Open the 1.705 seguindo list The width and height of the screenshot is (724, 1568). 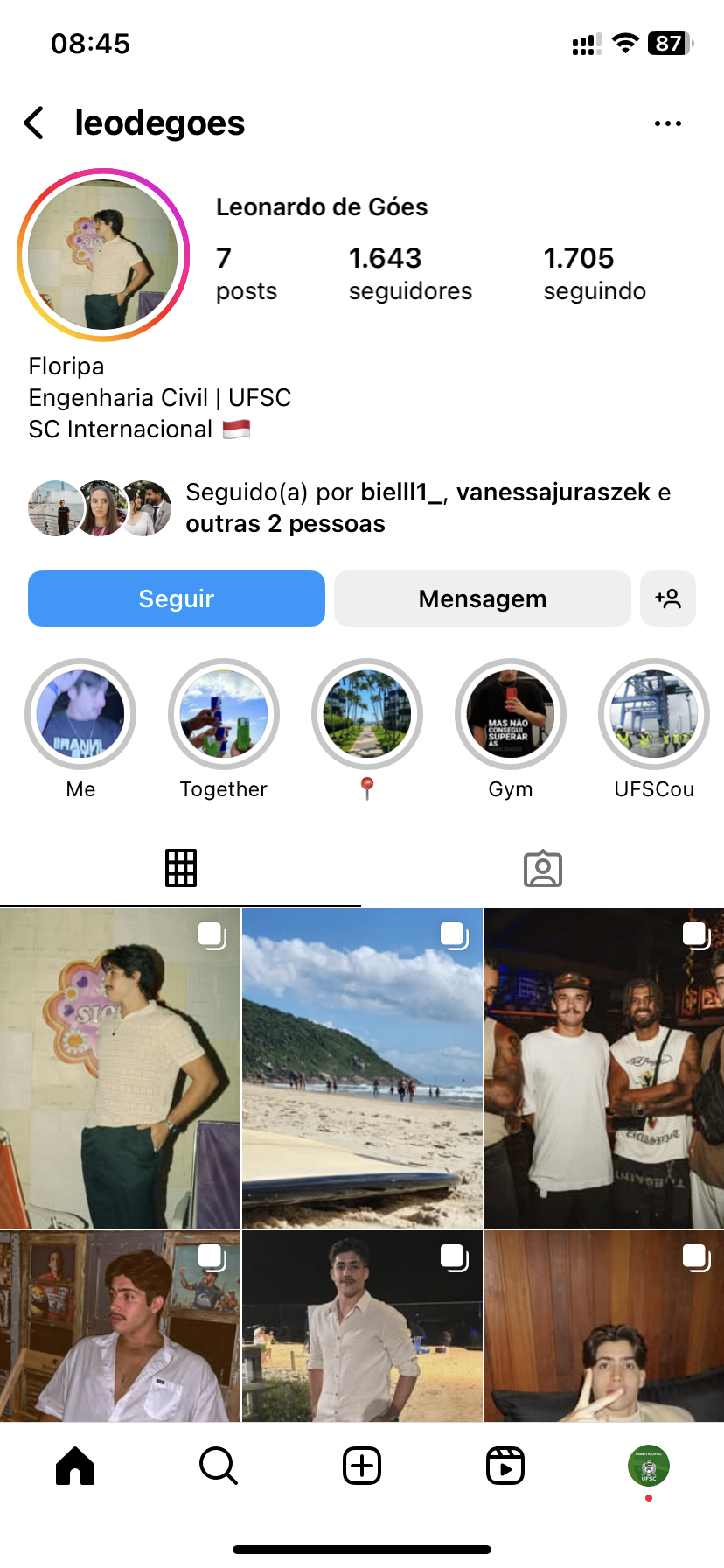(x=595, y=273)
